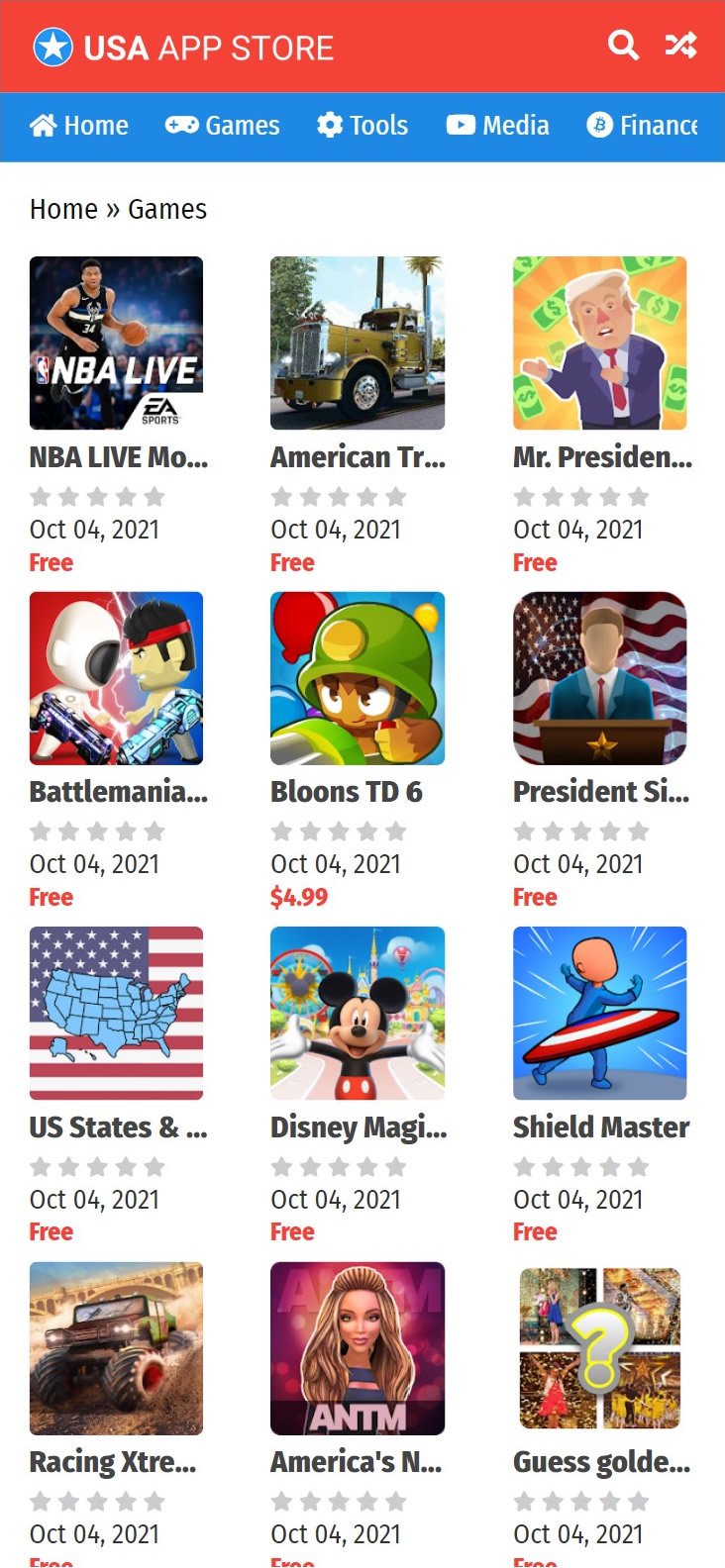Image resolution: width=725 pixels, height=1568 pixels.
Task: Open the President Simulator card
Action: click(x=599, y=678)
